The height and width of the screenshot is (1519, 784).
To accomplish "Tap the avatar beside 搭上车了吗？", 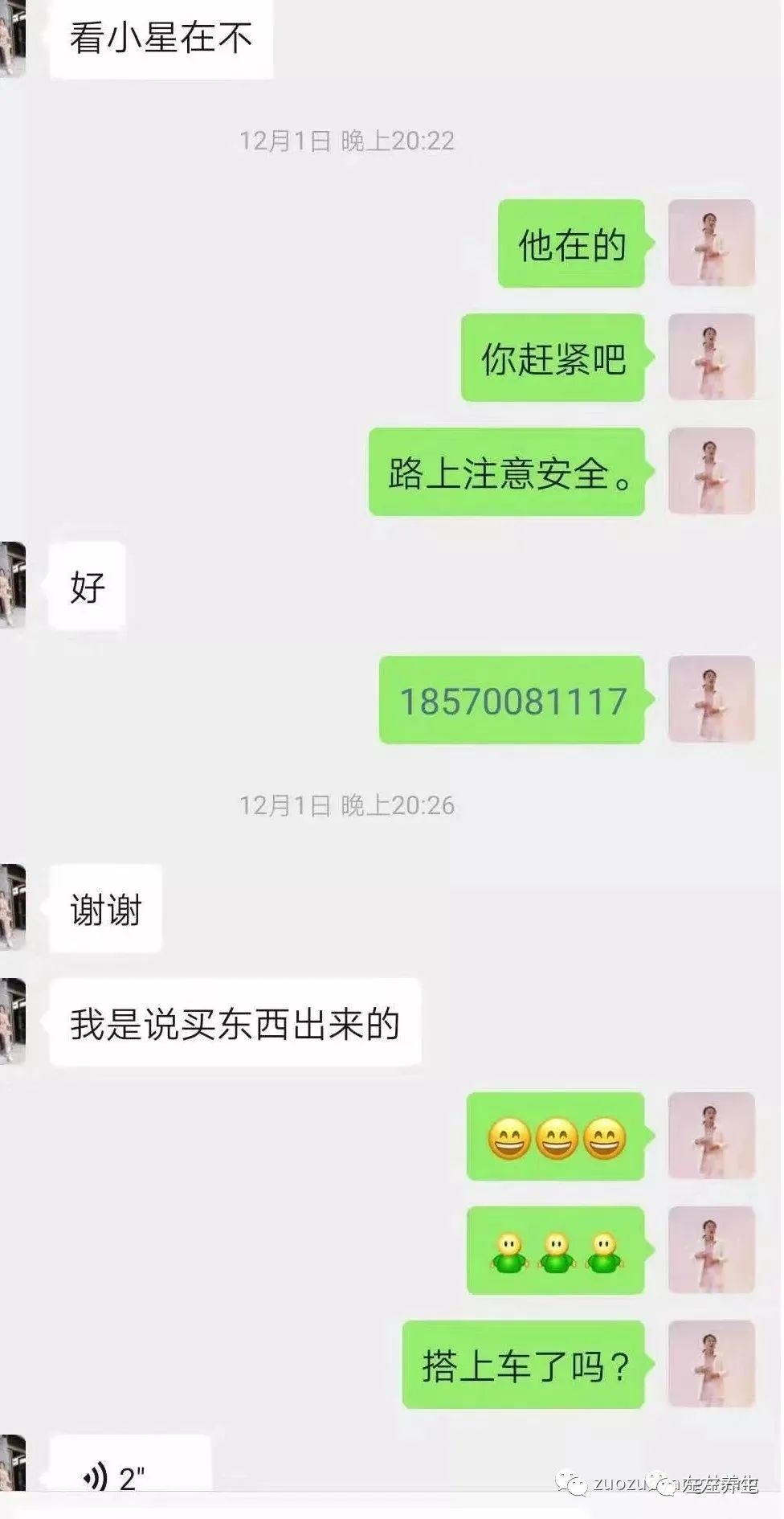I will (711, 1364).
